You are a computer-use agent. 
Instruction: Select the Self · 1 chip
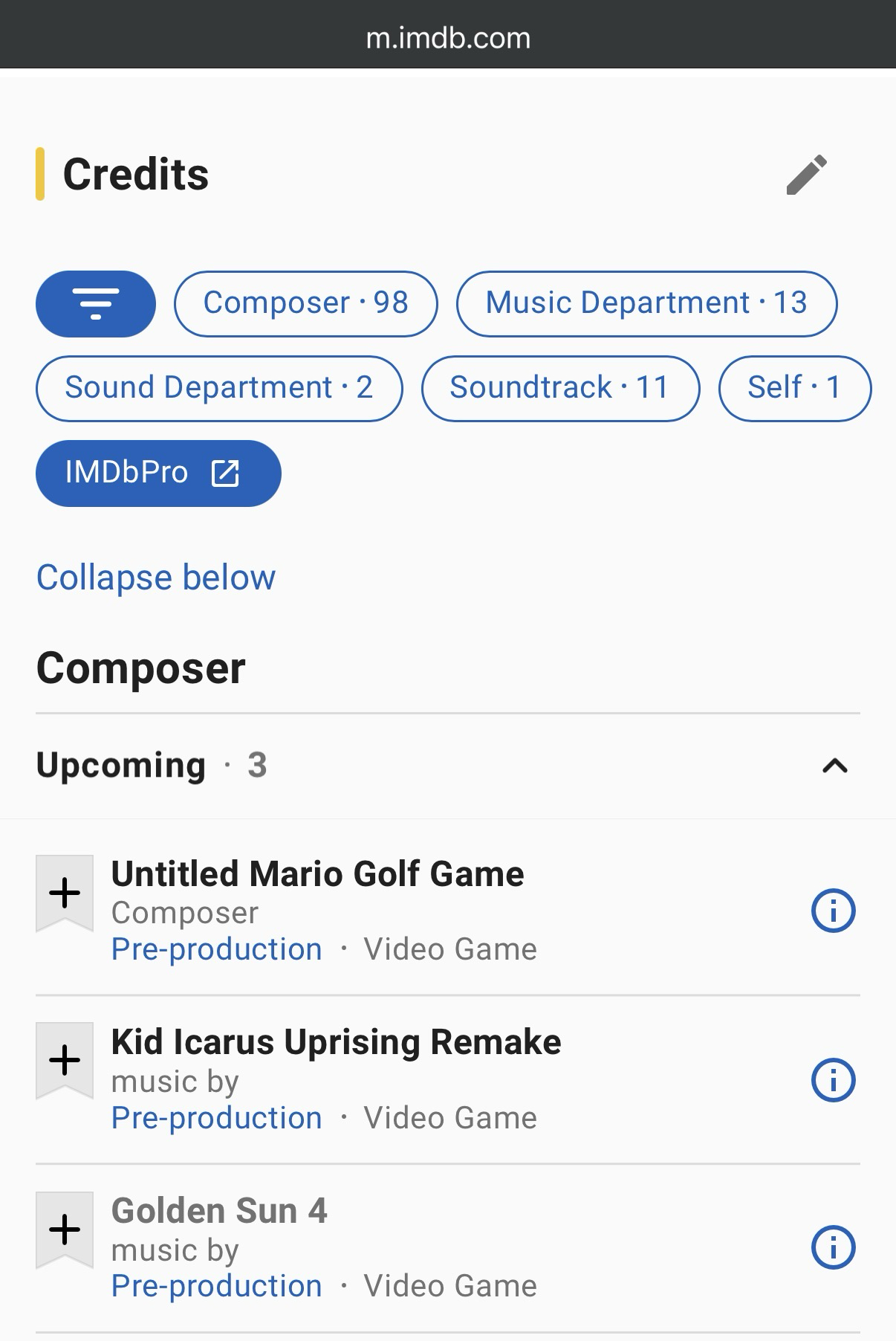click(x=793, y=388)
